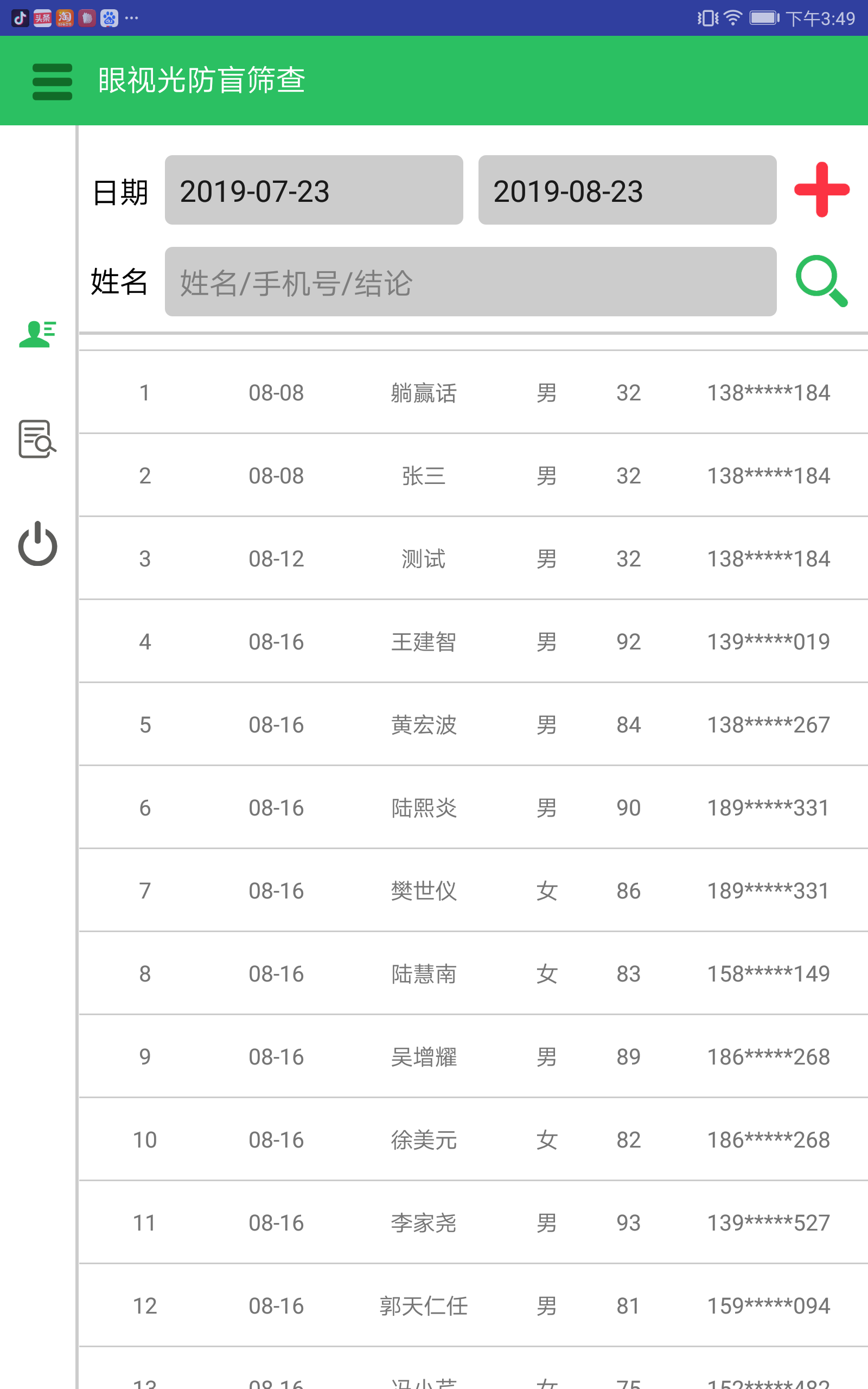Open end date picker 2019-08-23

click(627, 190)
